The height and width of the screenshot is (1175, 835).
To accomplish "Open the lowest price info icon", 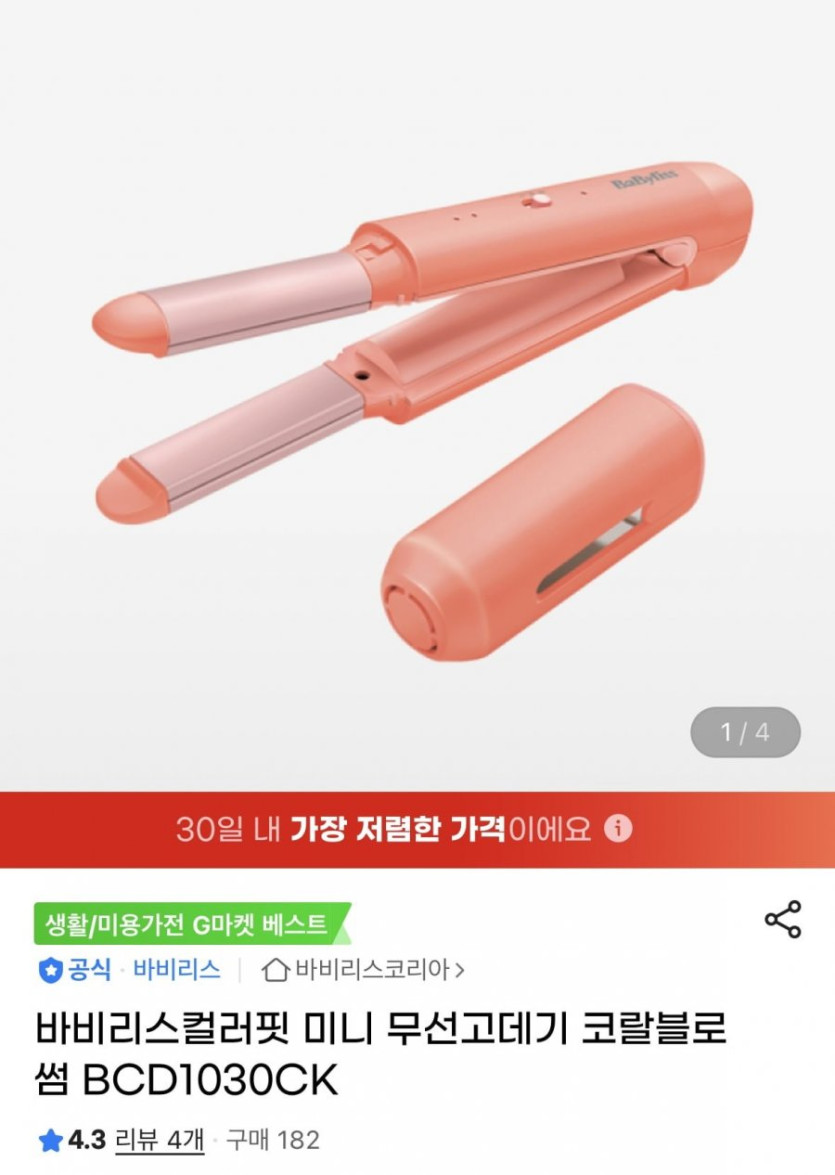I will [x=619, y=829].
